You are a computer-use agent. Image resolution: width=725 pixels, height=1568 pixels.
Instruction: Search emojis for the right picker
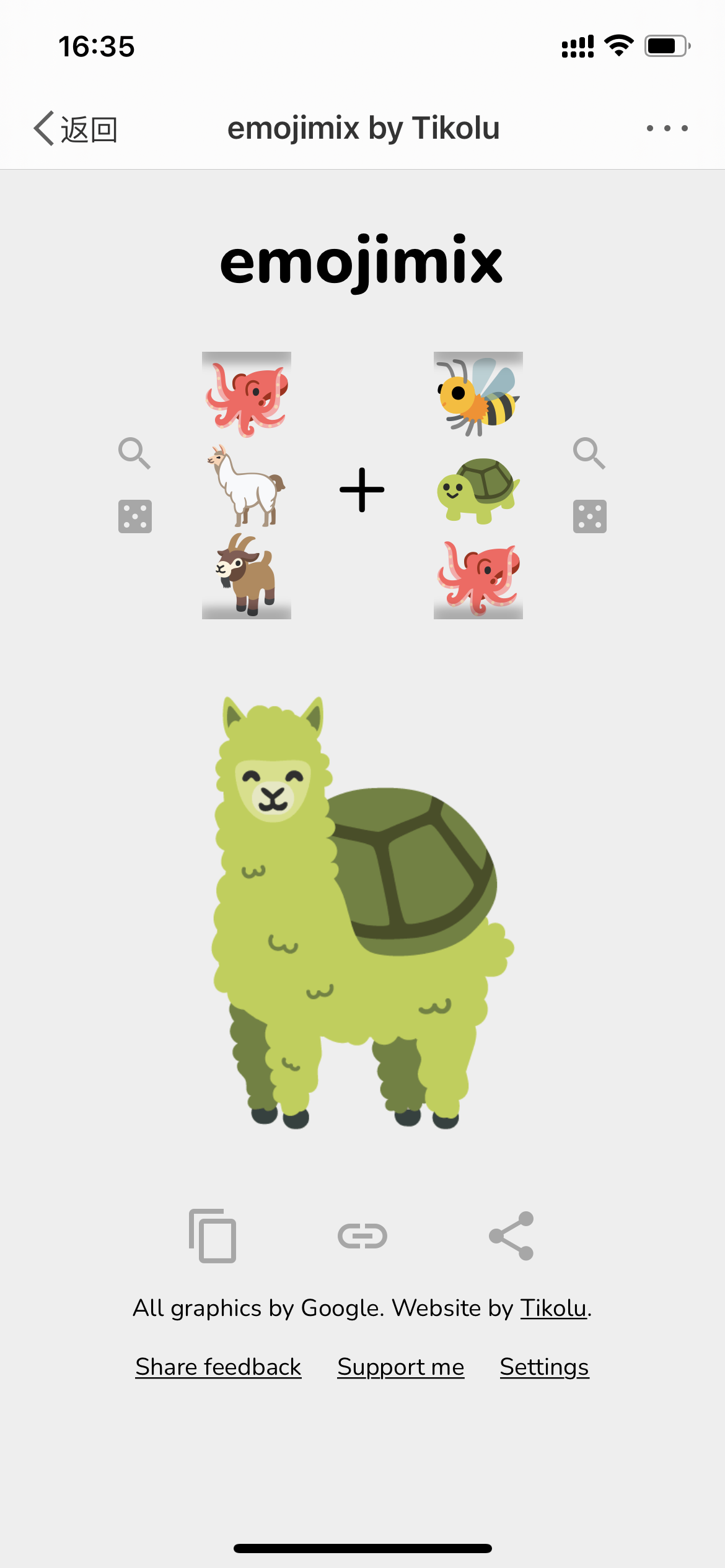click(589, 453)
